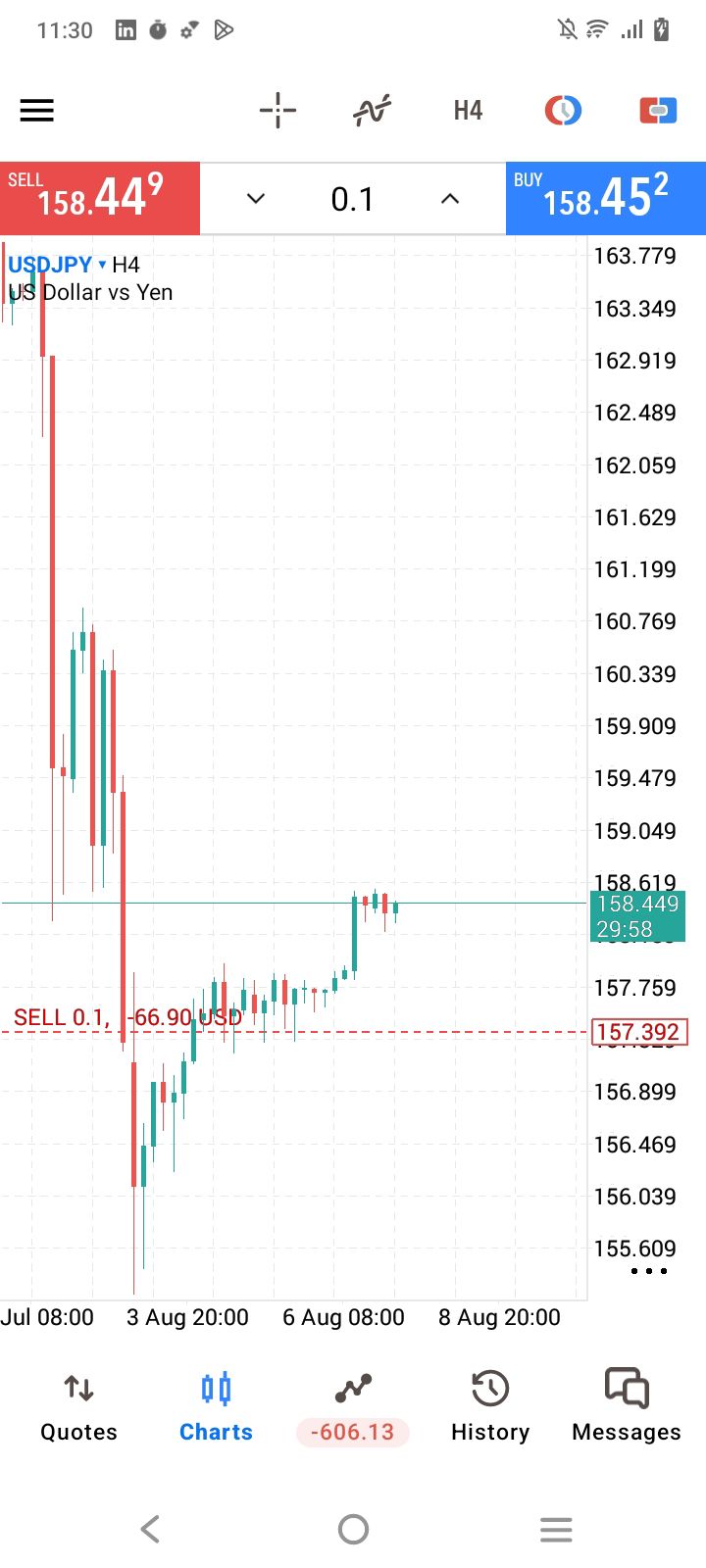The width and height of the screenshot is (706, 1568).
Task: Select the SELL 0.1 order line
Action: (127, 1018)
